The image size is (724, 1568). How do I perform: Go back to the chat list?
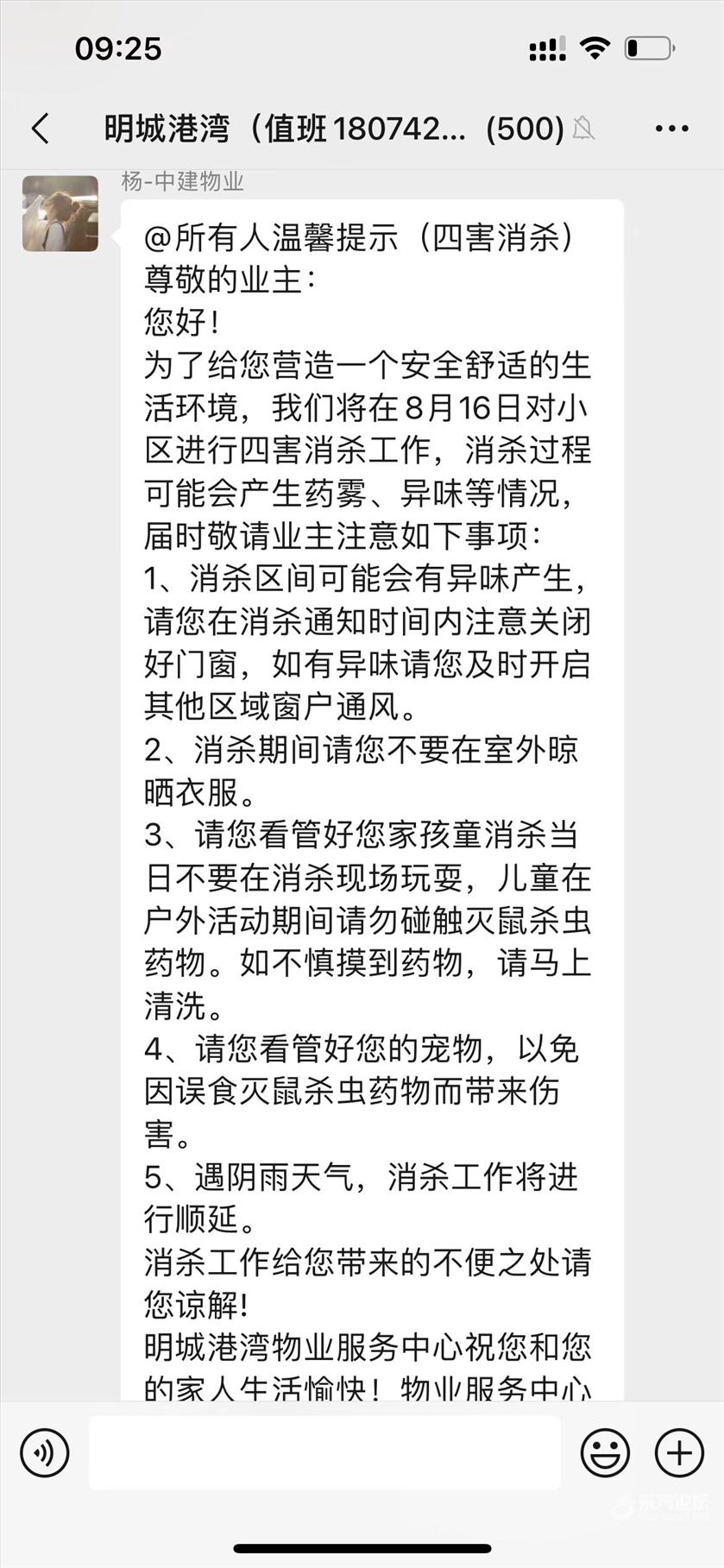pyautogui.click(x=41, y=129)
